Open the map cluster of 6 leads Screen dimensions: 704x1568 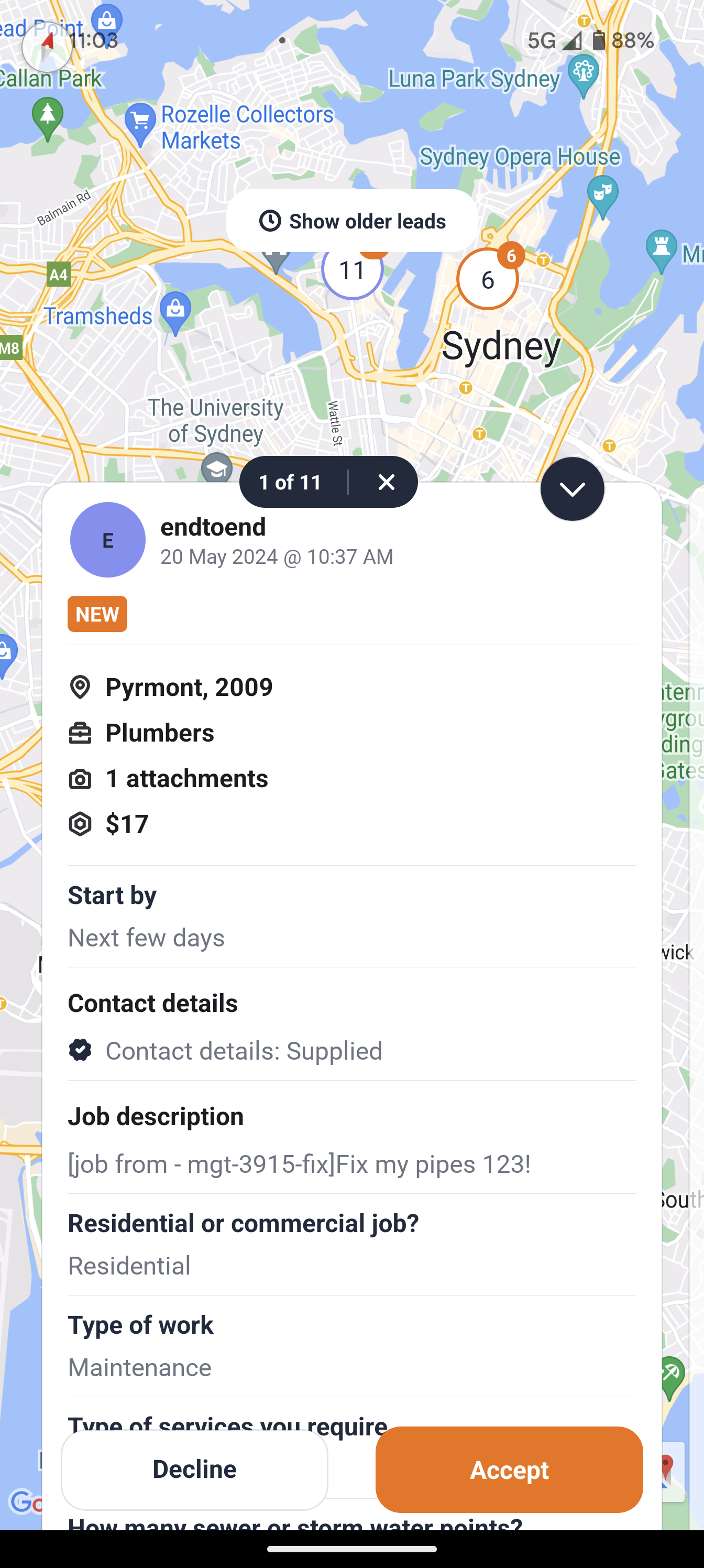click(x=487, y=280)
